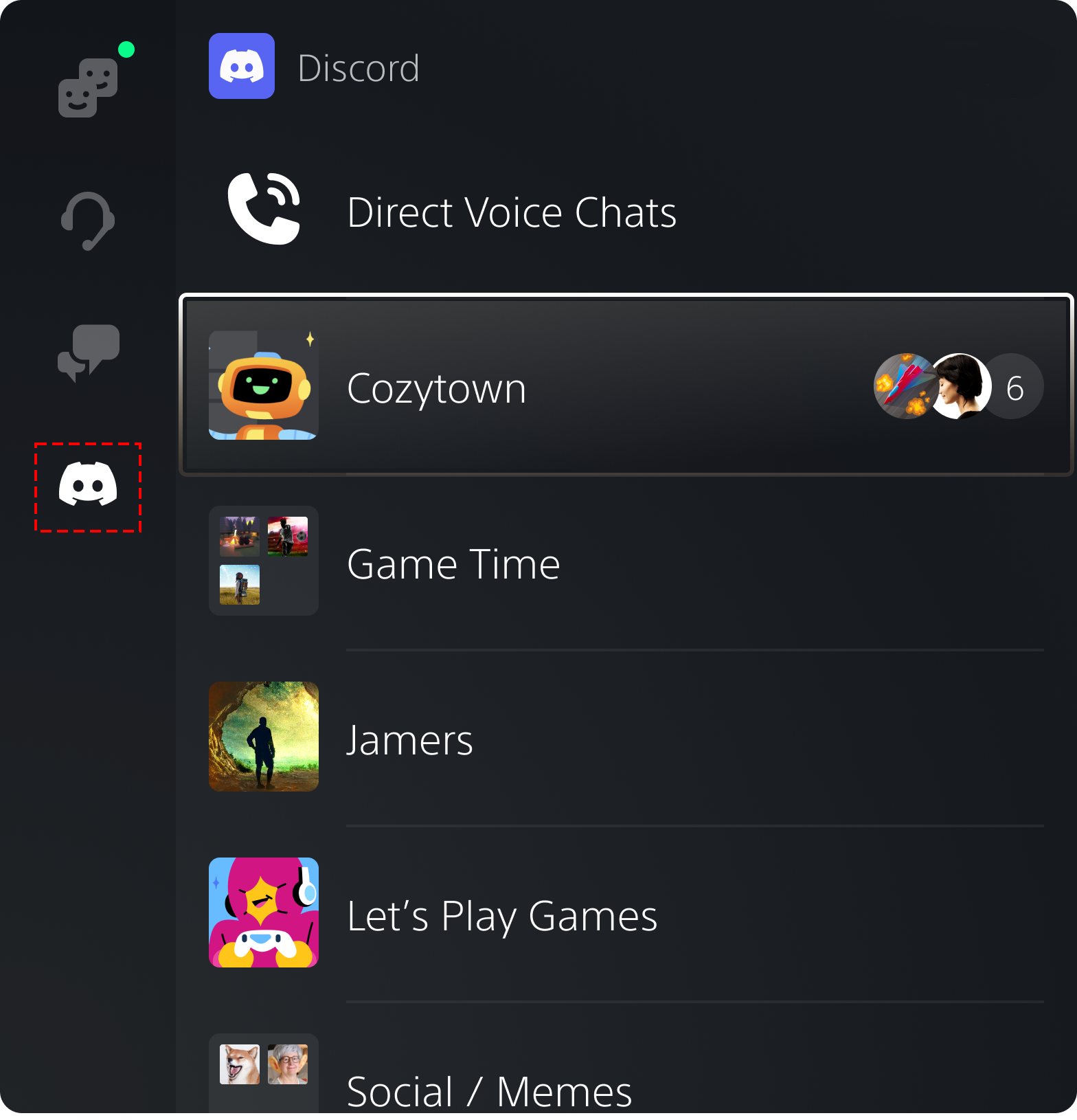1077x1120 pixels.
Task: Select the Game Base friends icon
Action: click(87, 84)
